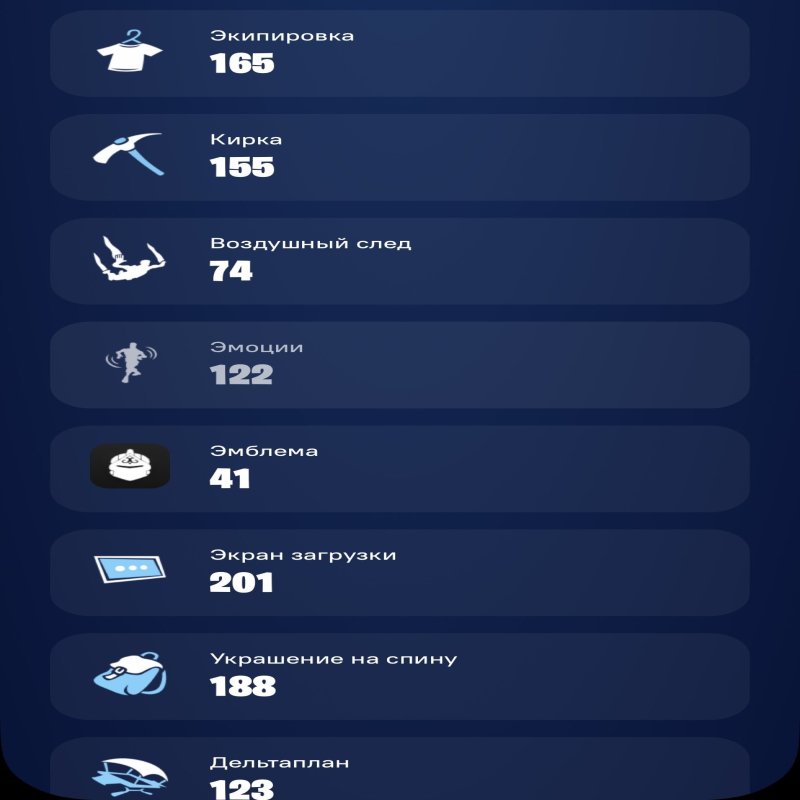Choose the Дельтаплан row

pos(400,772)
